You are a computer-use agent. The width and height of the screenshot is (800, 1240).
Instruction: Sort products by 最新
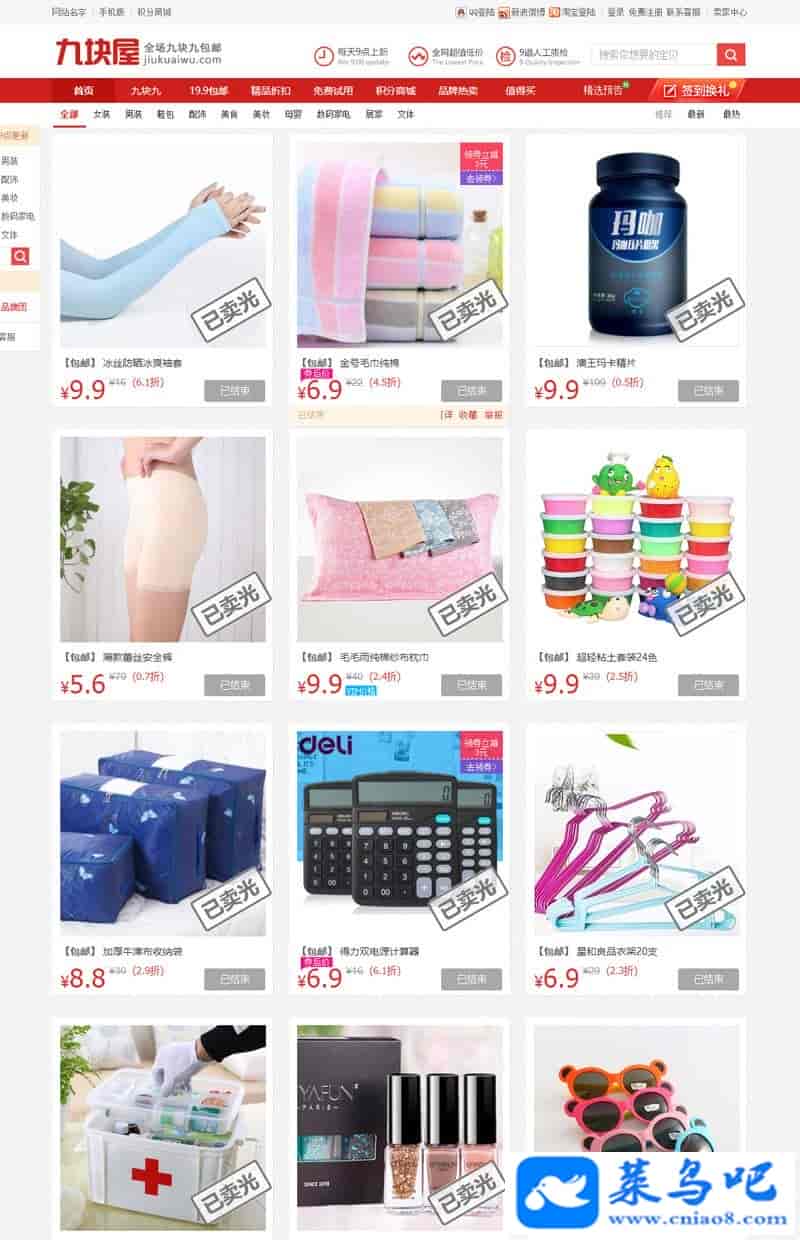click(695, 115)
